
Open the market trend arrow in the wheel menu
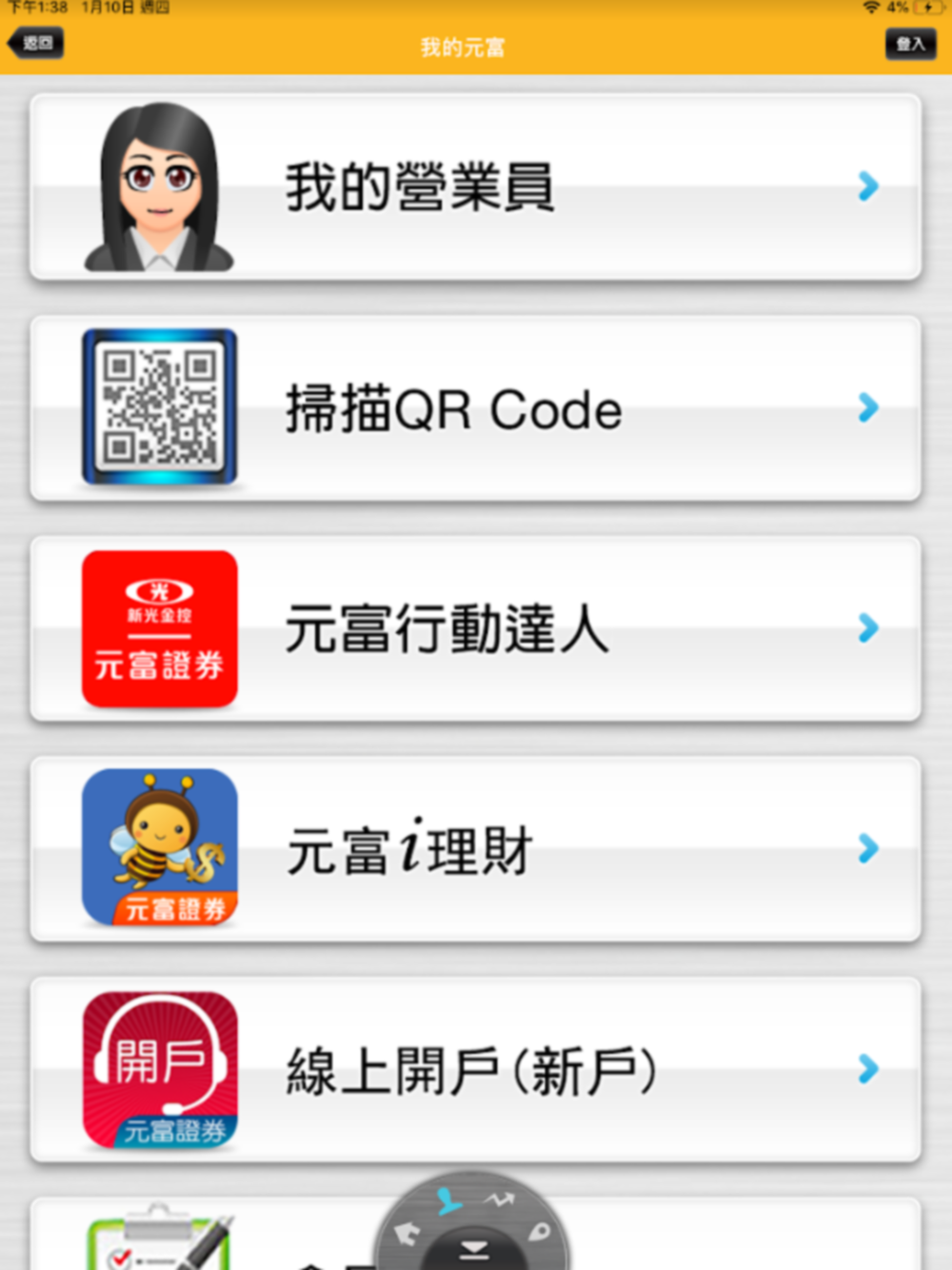click(x=499, y=1200)
